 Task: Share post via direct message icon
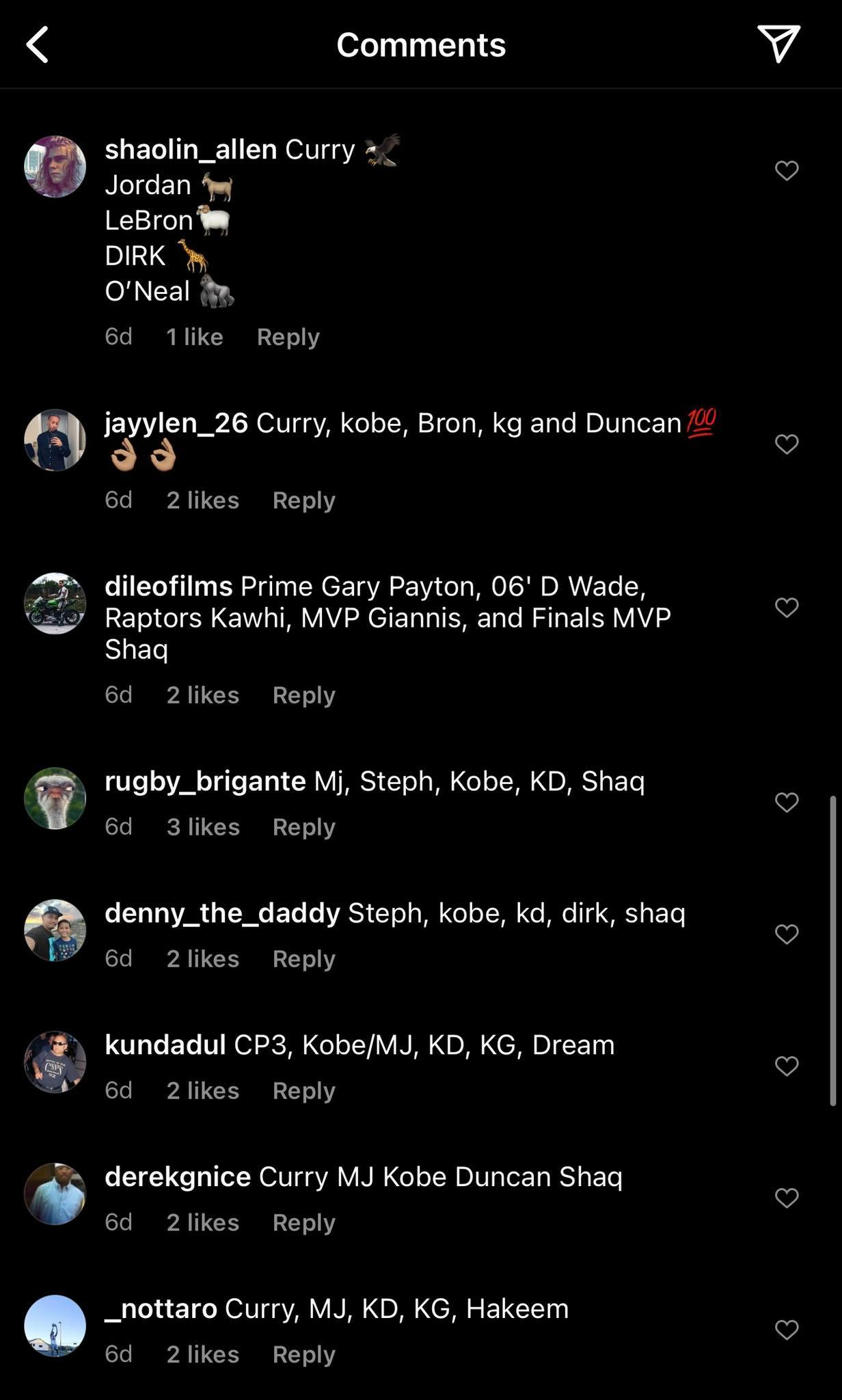(x=778, y=44)
